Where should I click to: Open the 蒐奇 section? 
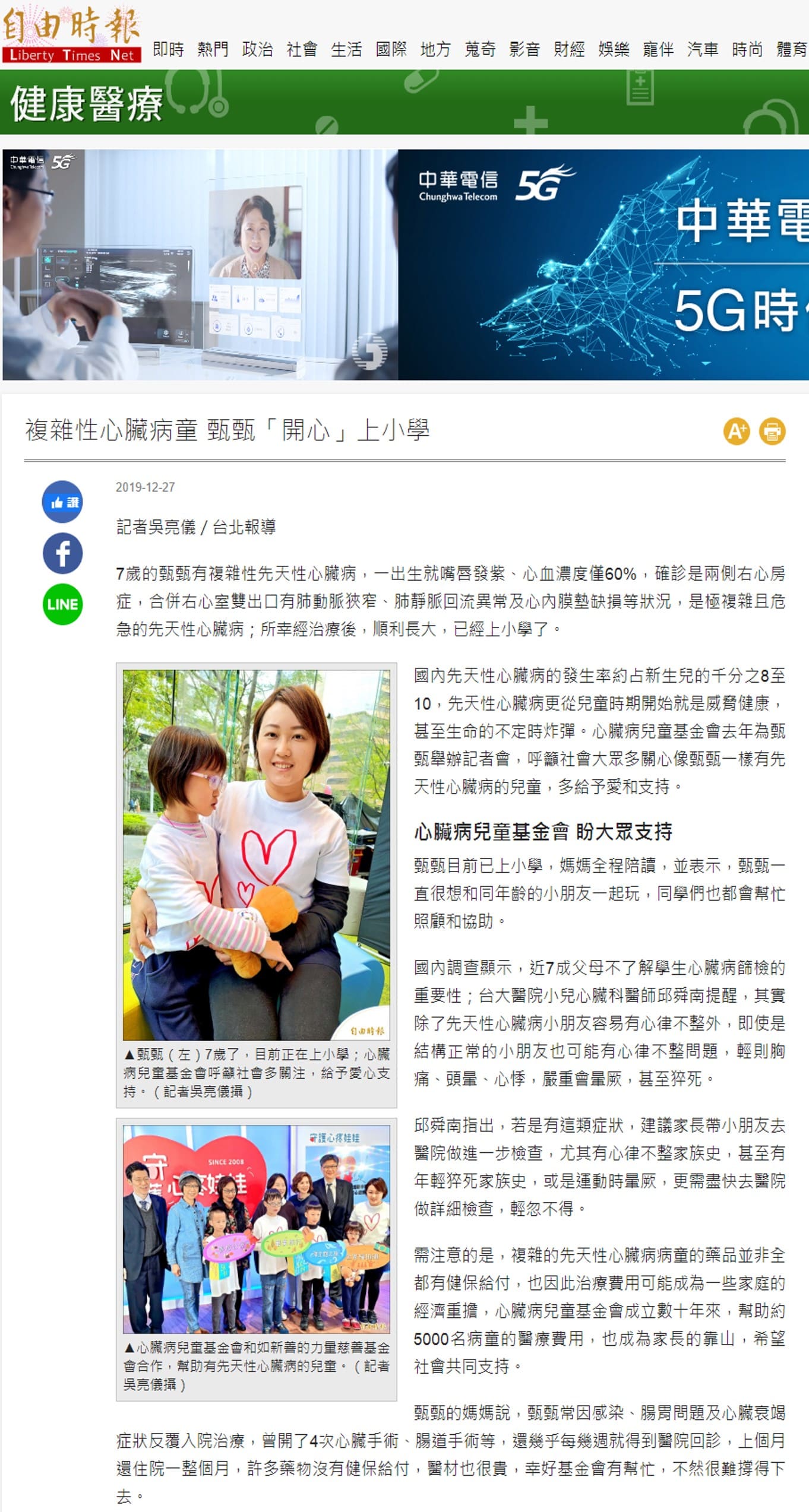point(480,49)
